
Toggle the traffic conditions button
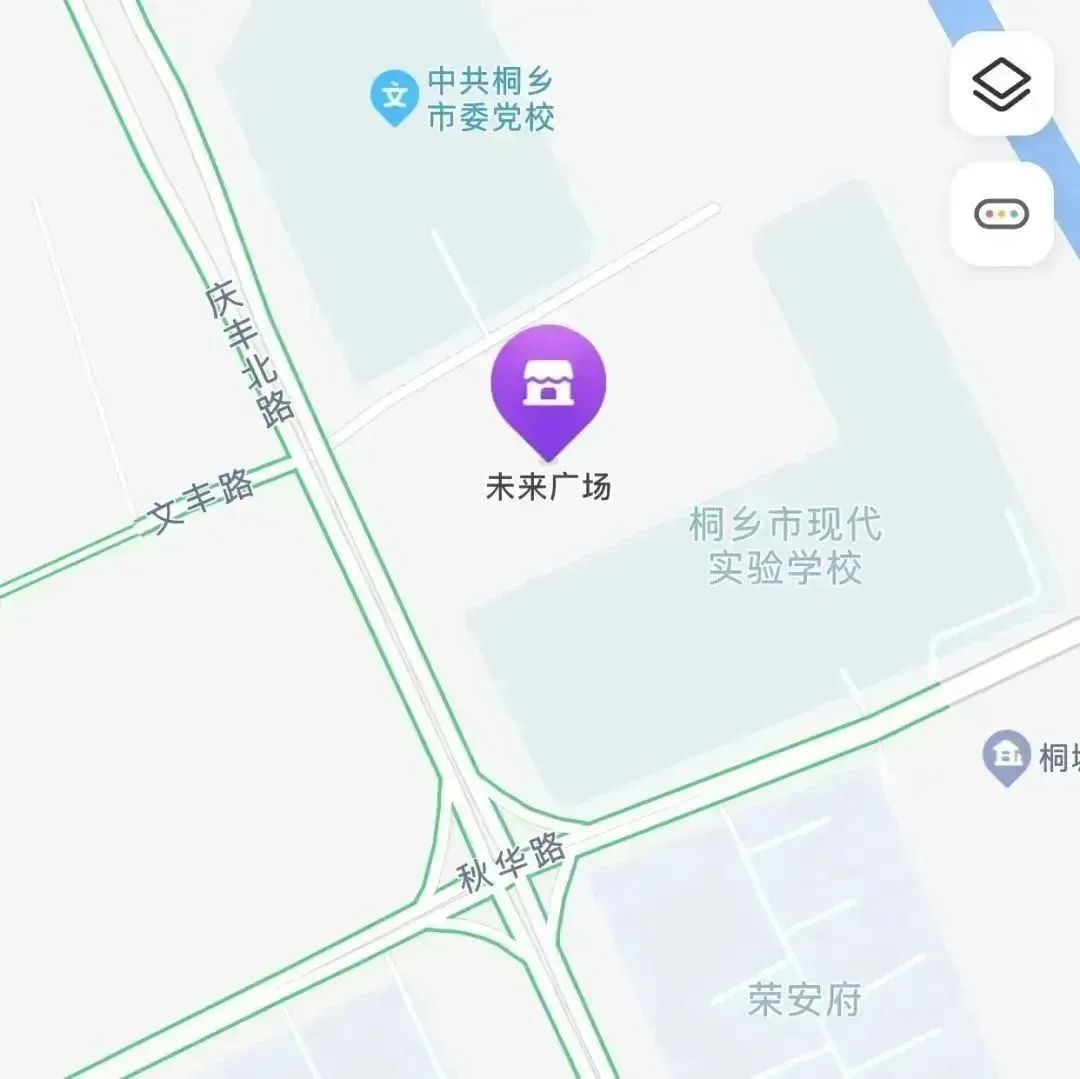[1001, 214]
